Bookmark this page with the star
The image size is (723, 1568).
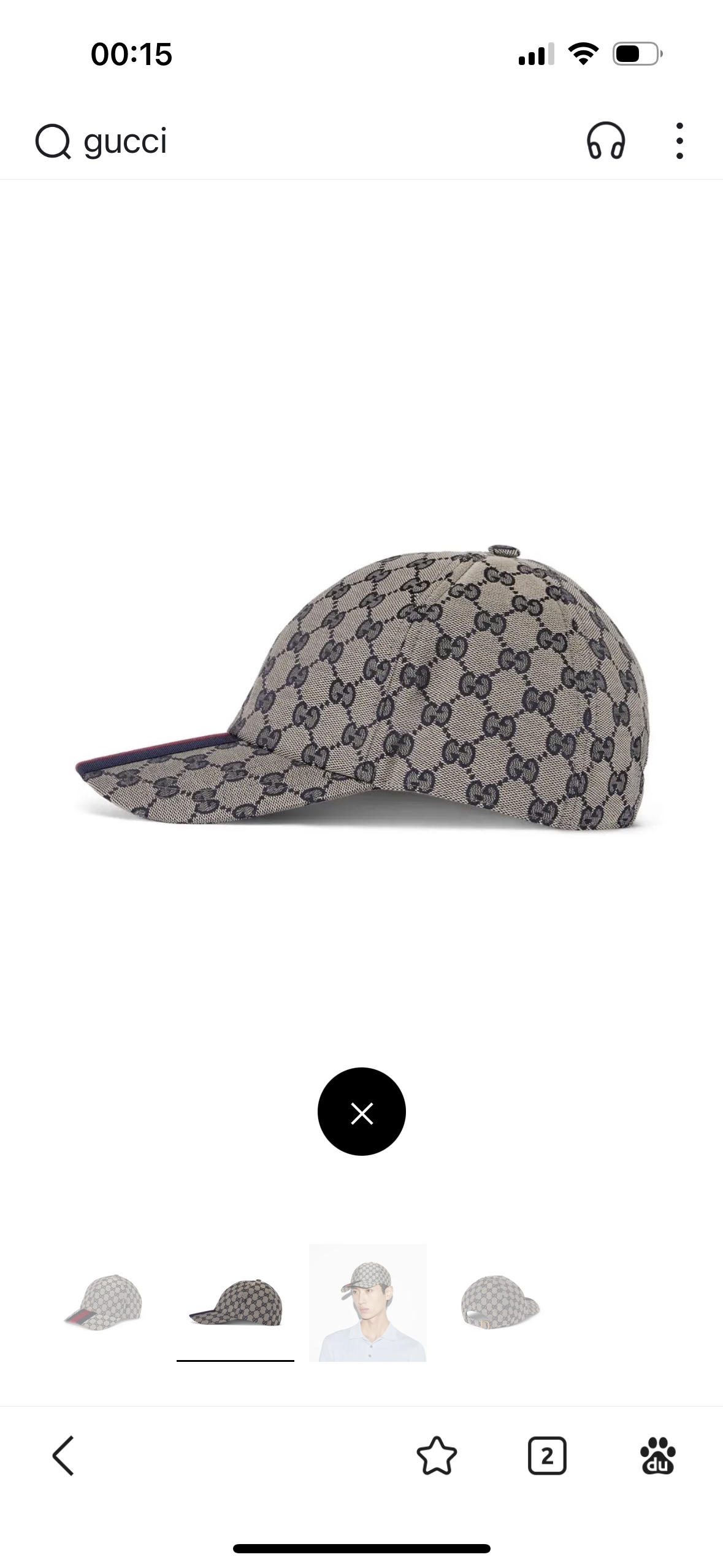pyautogui.click(x=437, y=1455)
